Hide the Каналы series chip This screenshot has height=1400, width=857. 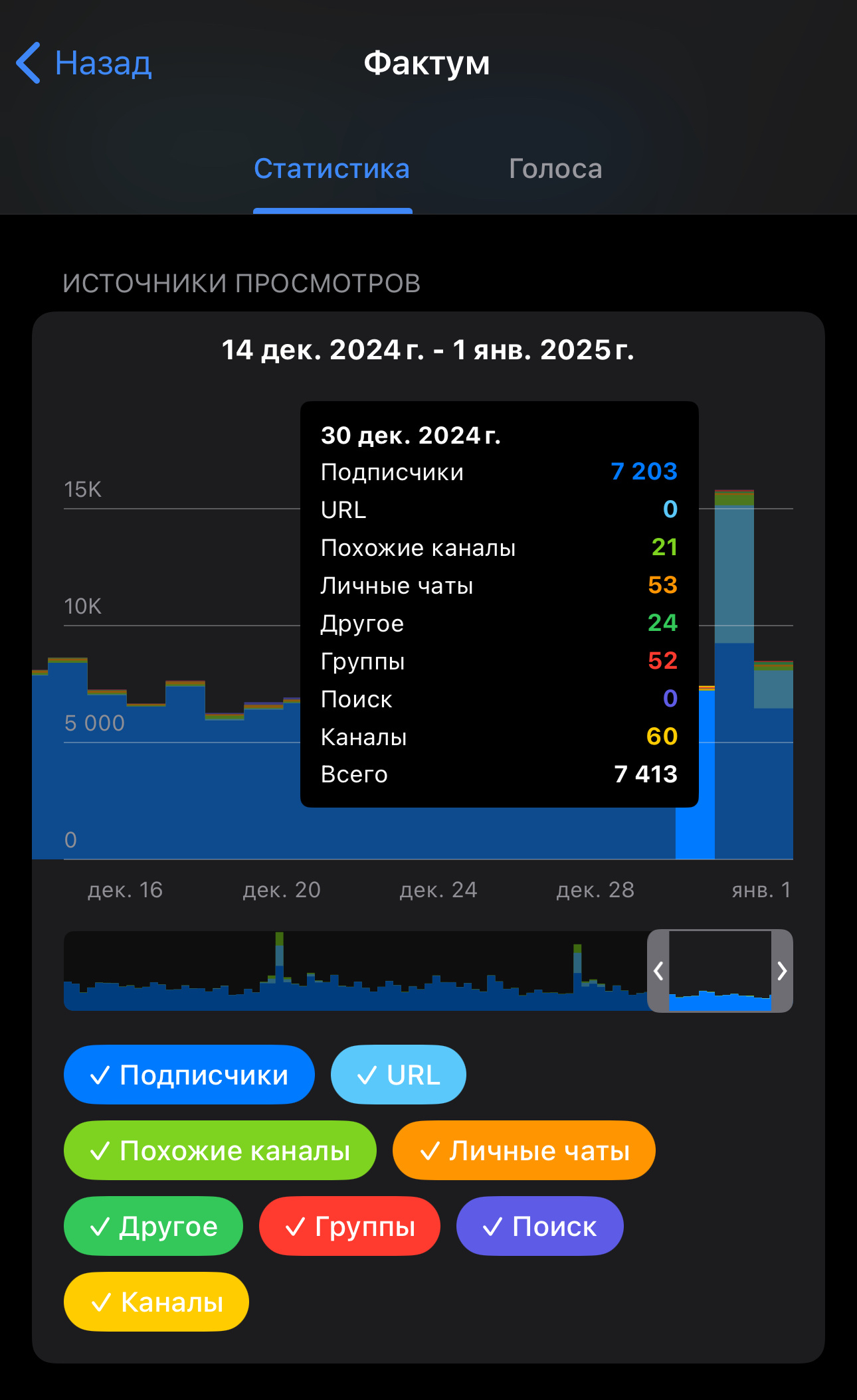pos(156,1302)
